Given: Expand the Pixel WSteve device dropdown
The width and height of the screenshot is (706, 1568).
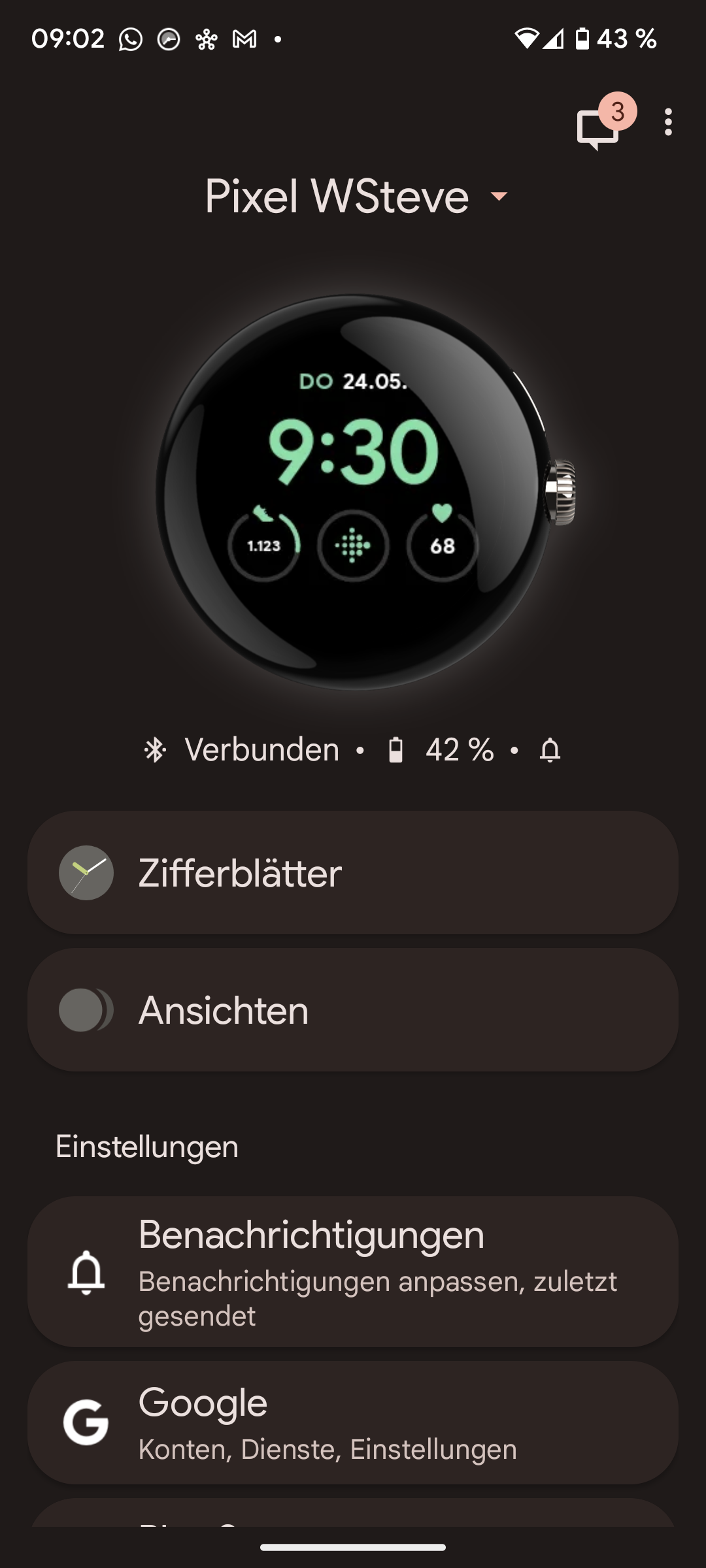Looking at the screenshot, I should [x=356, y=197].
